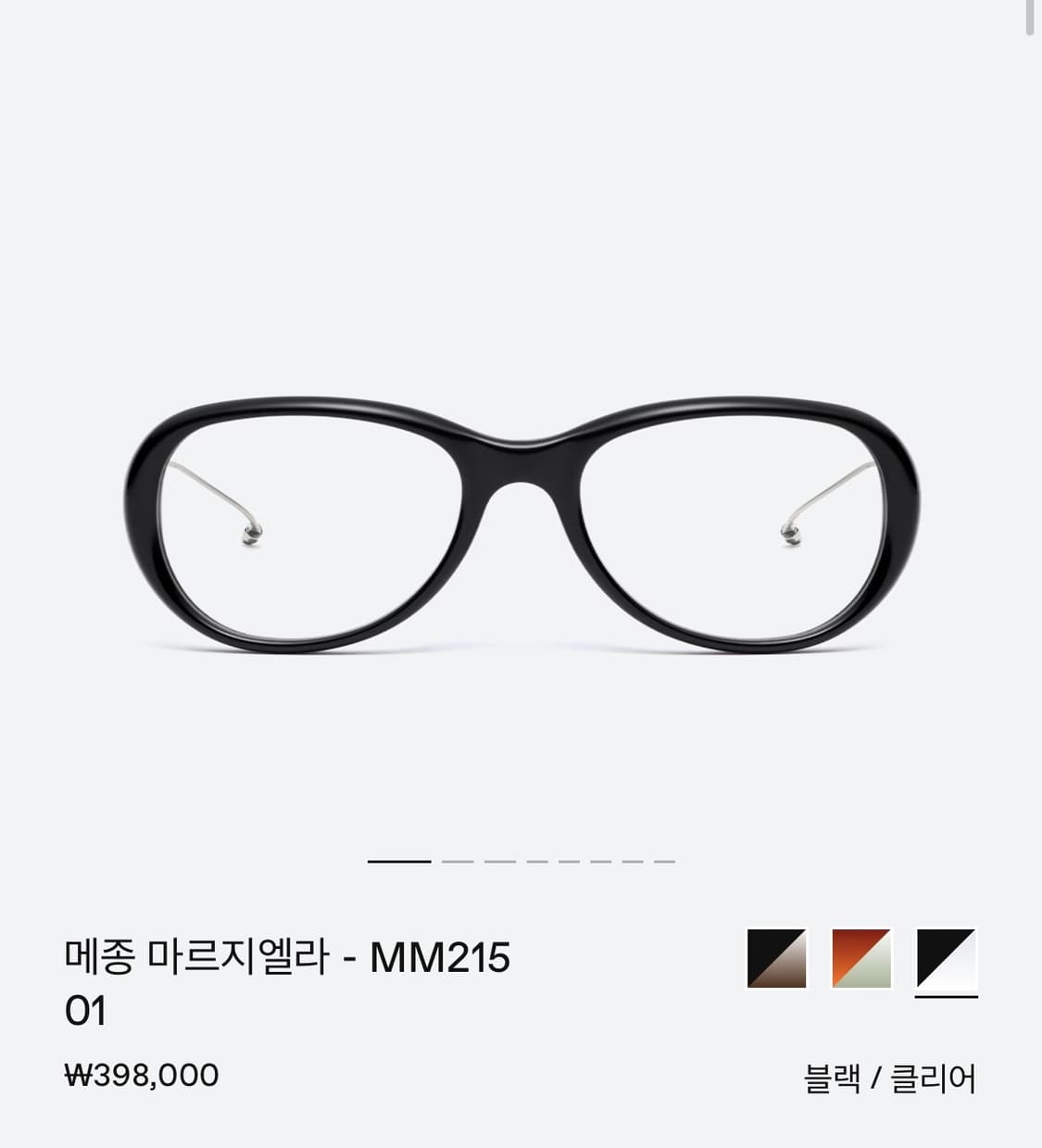The image size is (1042, 1148).
Task: Select the third carousel indicator dash
Action: click(x=500, y=862)
